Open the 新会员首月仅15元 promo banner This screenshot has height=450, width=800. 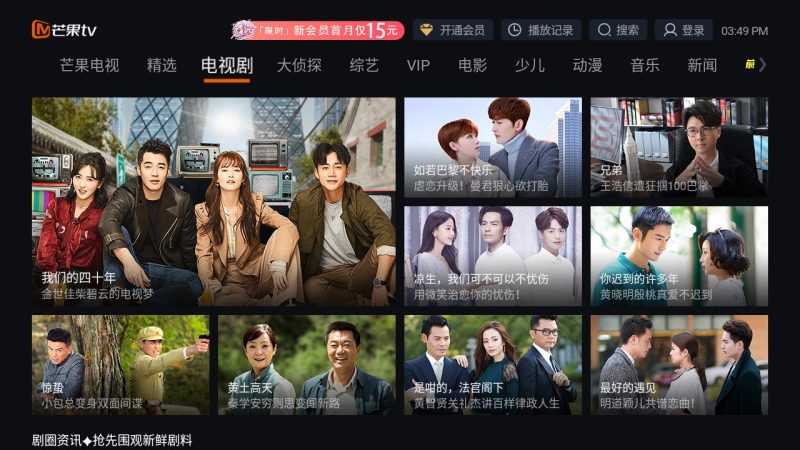click(318, 30)
